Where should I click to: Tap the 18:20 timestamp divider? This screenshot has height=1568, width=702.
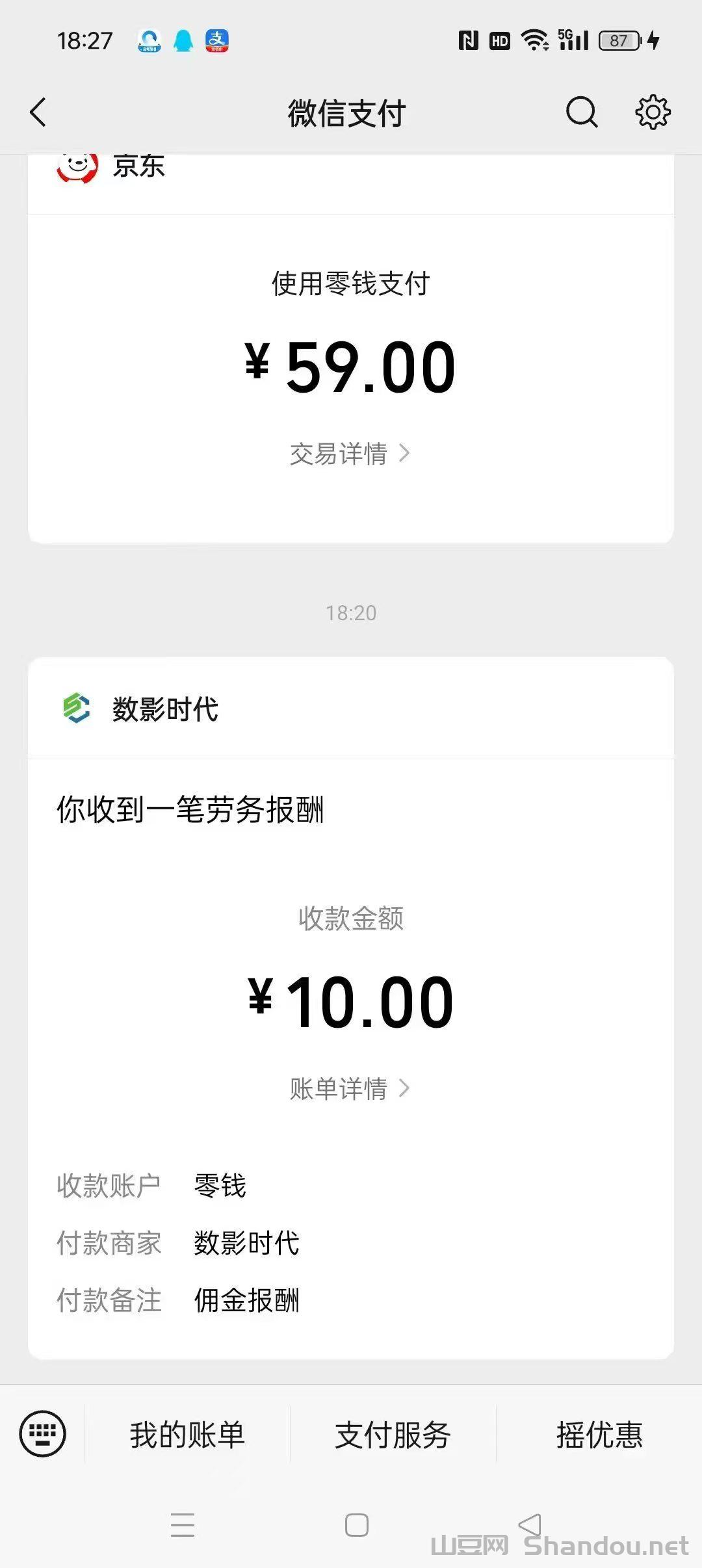[x=351, y=612]
